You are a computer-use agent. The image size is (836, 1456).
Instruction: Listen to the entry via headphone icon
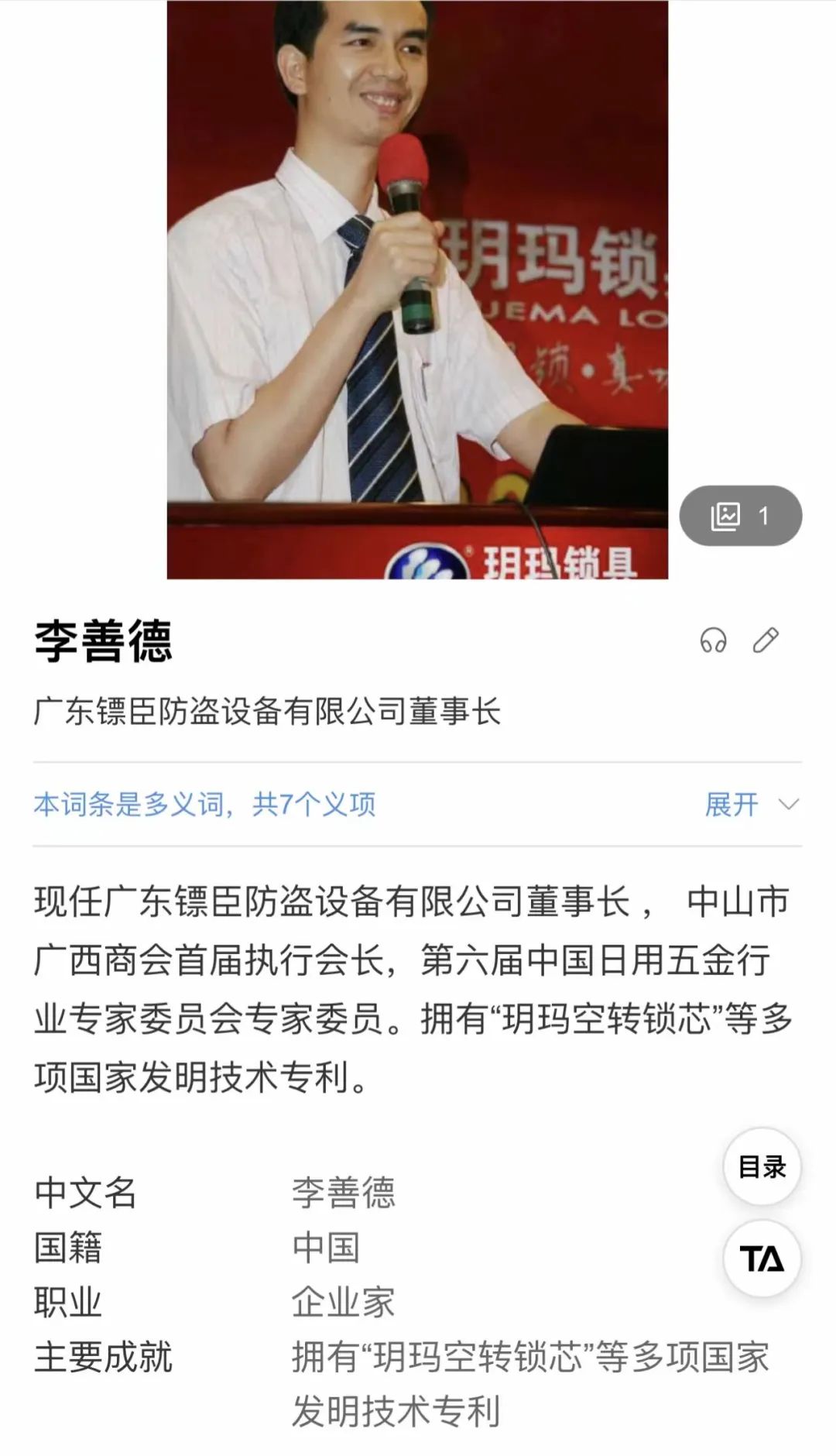(713, 640)
